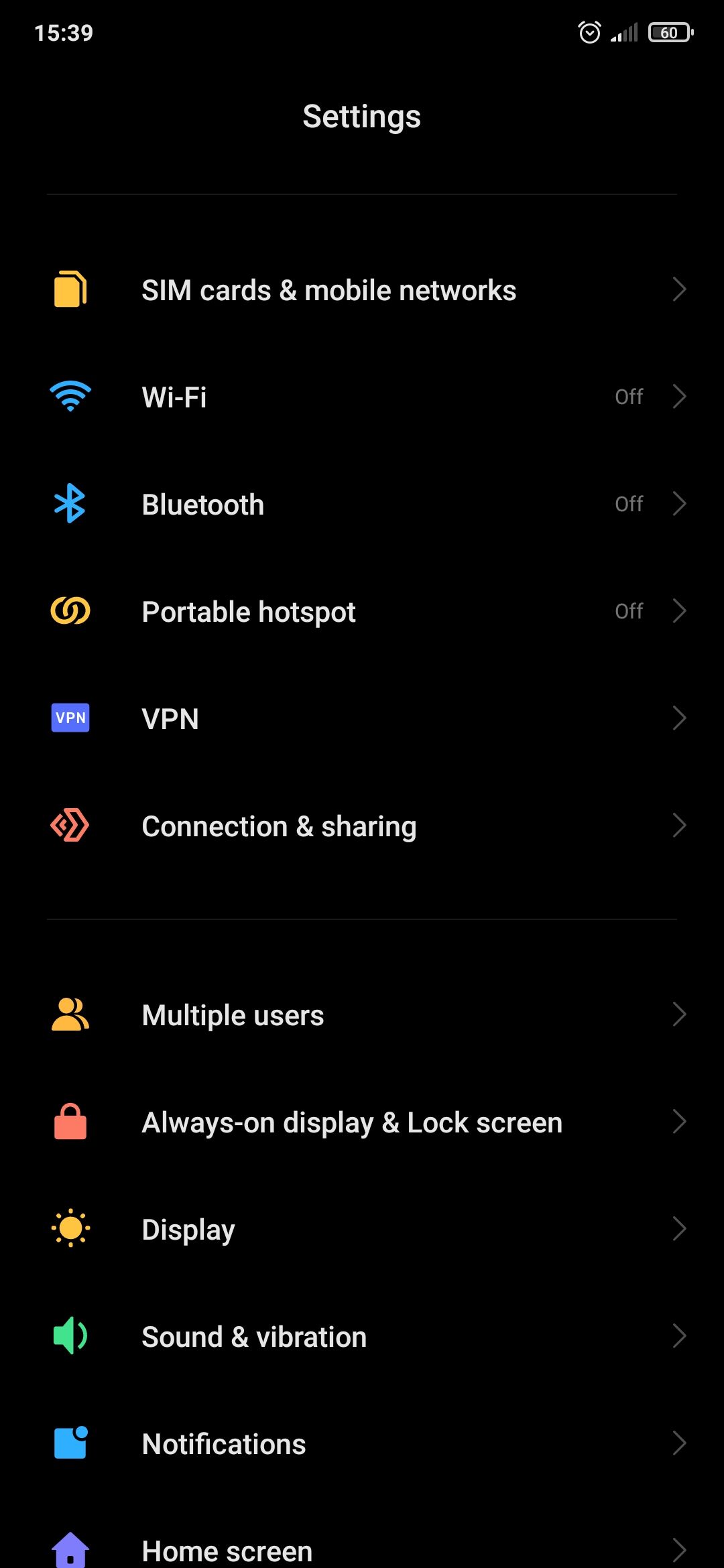Tap the VPN badge icon
This screenshot has width=724, height=1568.
[70, 717]
